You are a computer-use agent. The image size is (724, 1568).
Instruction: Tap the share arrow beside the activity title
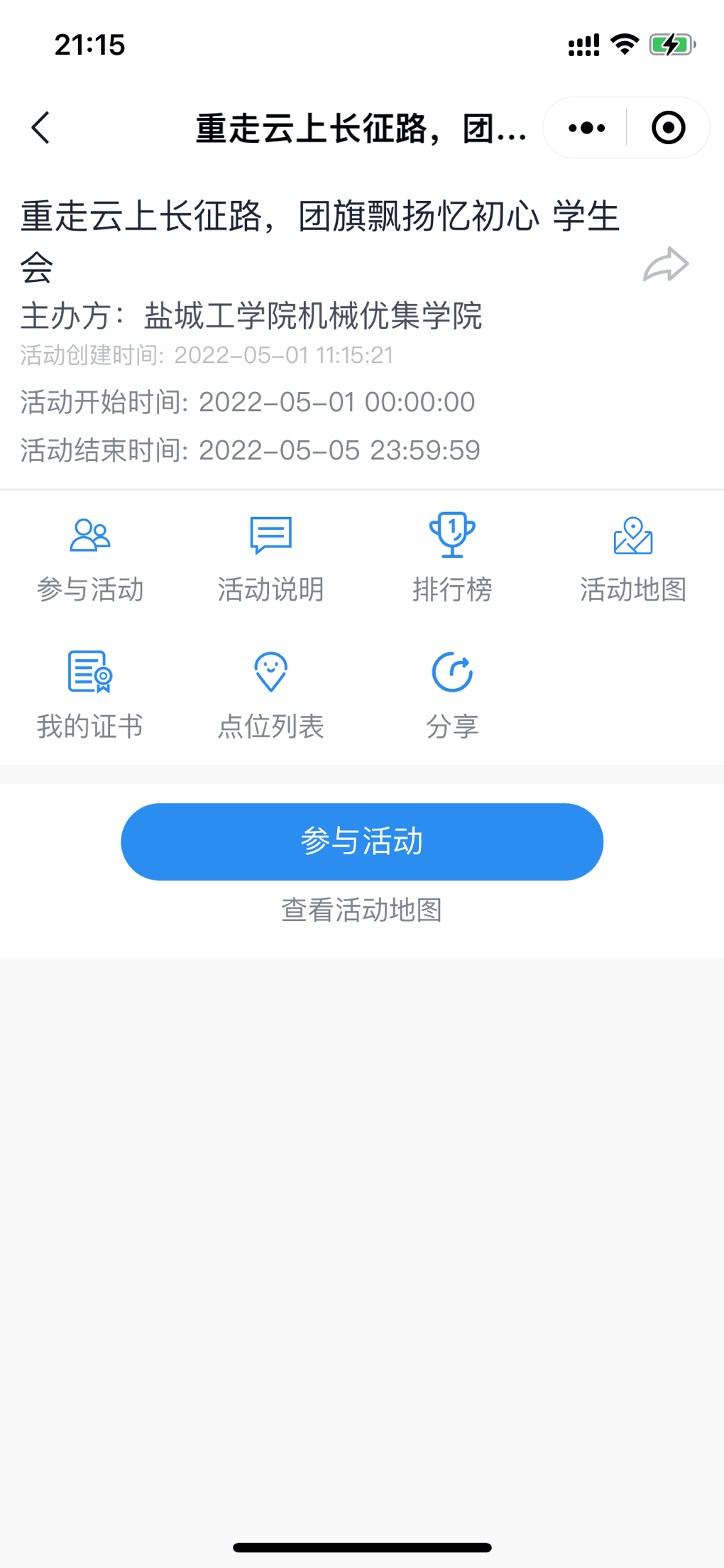click(666, 265)
